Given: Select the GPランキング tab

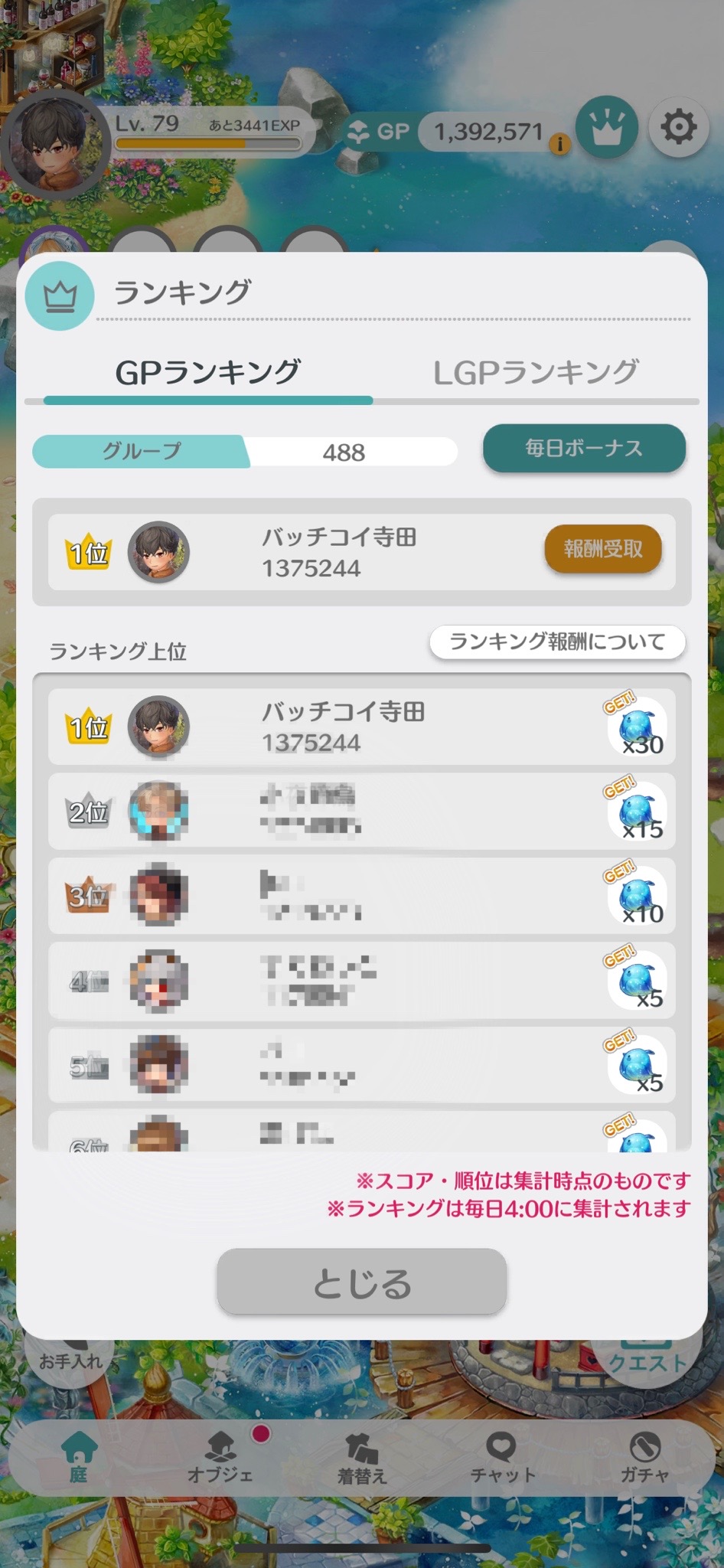Looking at the screenshot, I should point(208,373).
